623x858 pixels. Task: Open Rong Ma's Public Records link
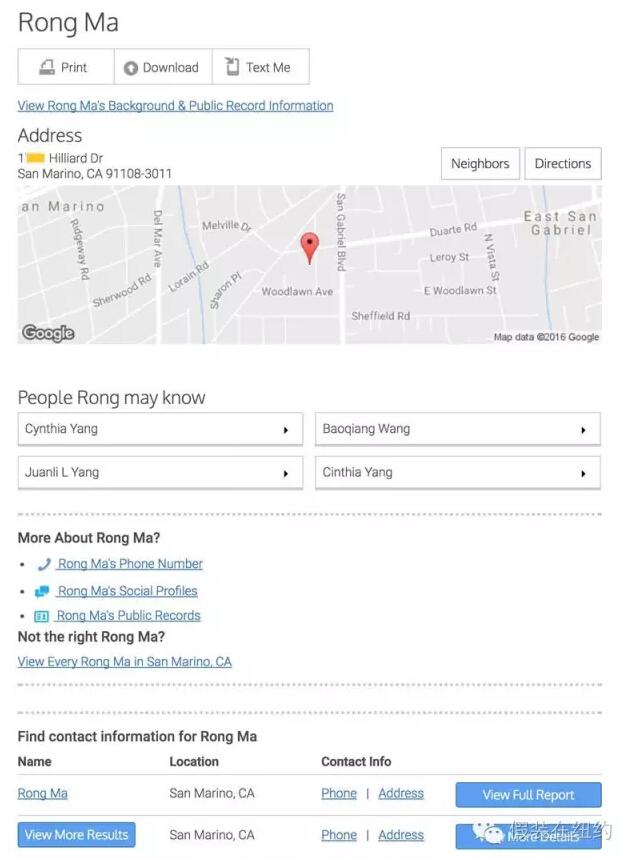point(128,616)
